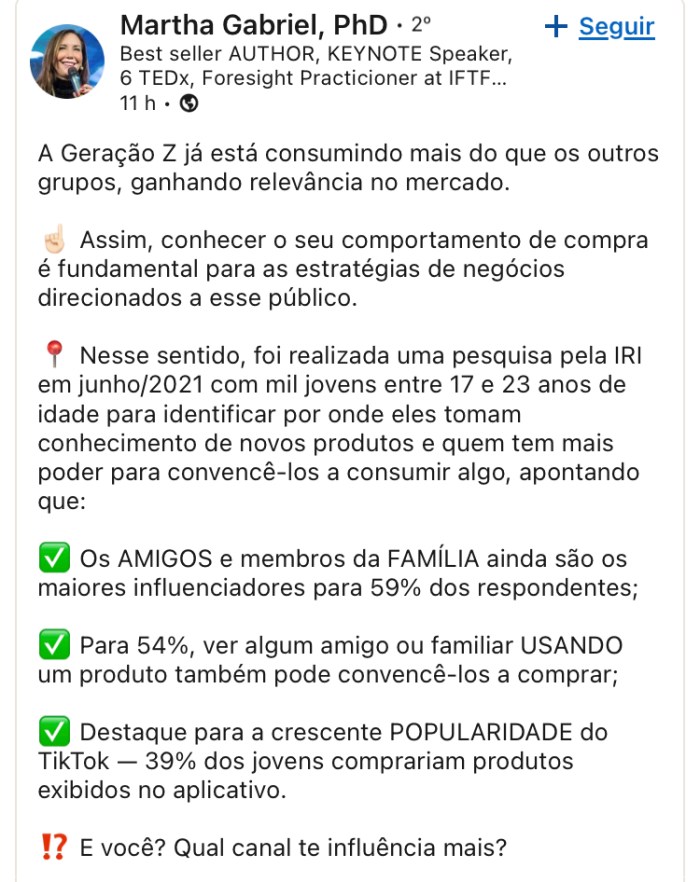
Task: Follow Martha Gabriel via the Seguir button
Action: [601, 27]
